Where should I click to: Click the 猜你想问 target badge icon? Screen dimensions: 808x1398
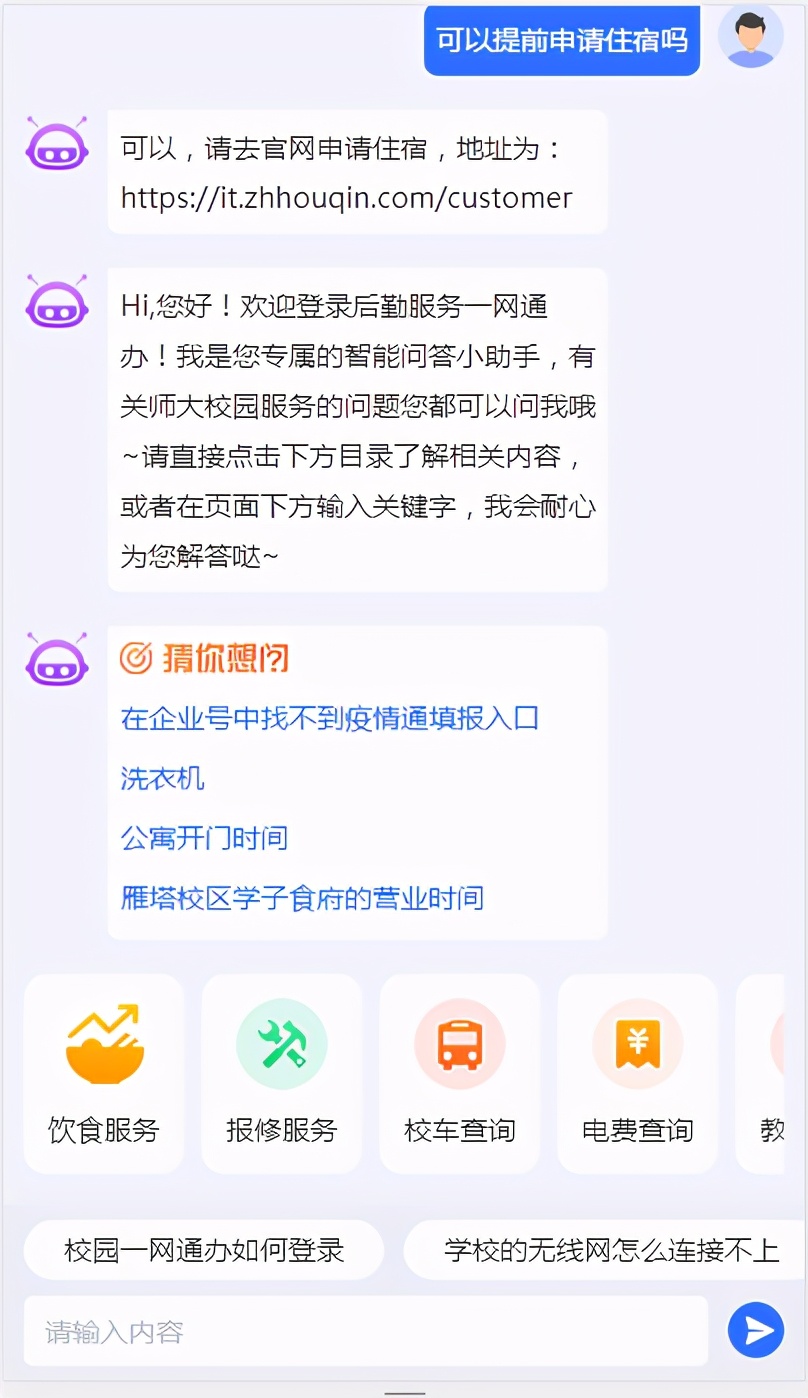138,657
